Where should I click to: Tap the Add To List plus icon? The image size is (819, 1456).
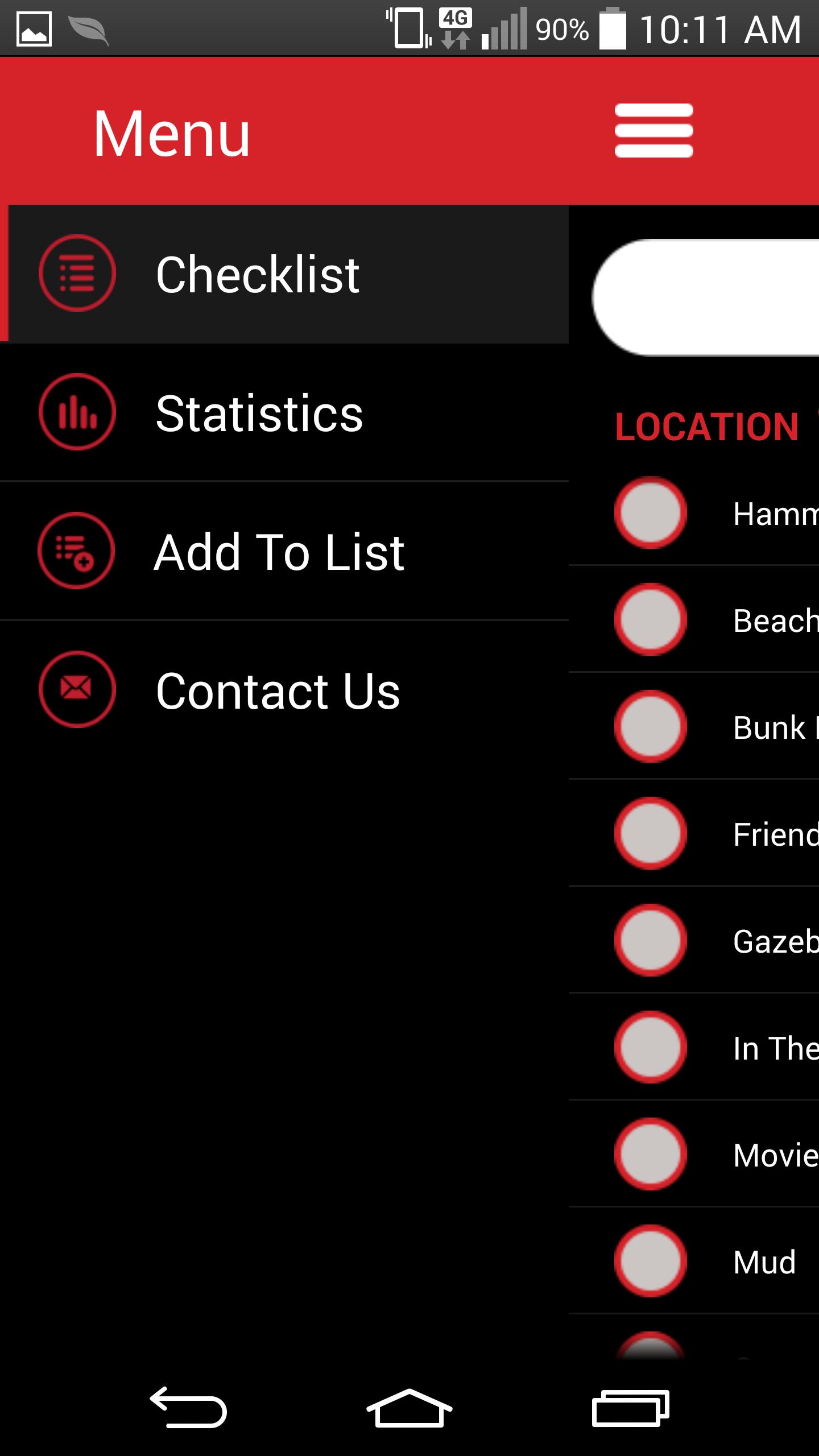pos(77,551)
